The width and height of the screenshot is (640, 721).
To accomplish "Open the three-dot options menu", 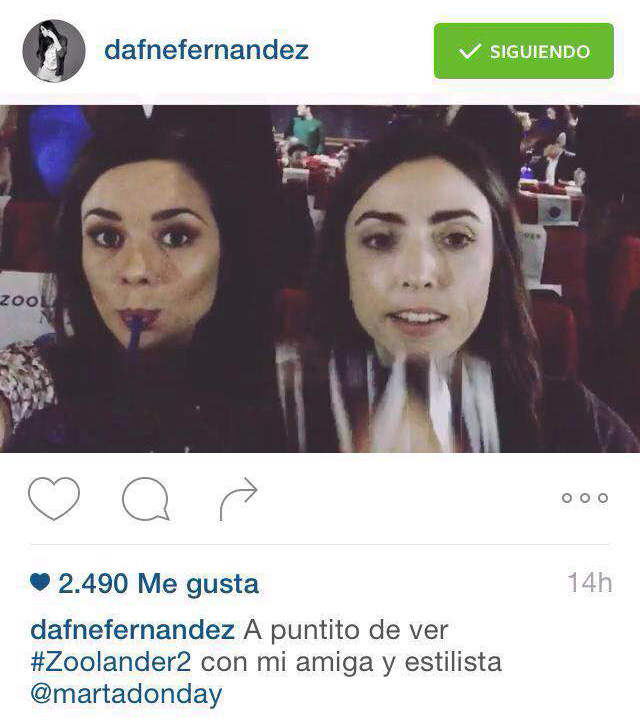I will 585,498.
